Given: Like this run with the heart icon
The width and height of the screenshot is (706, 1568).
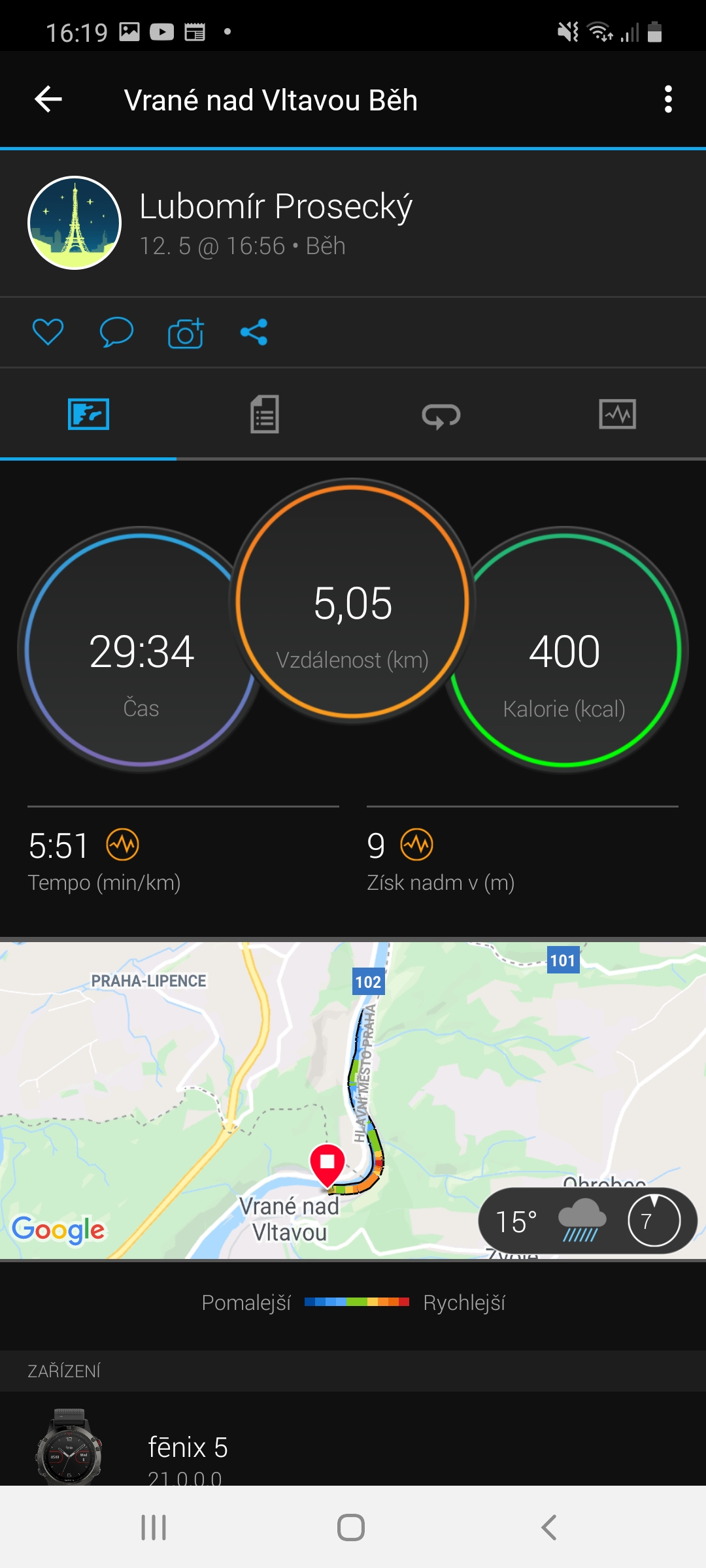Looking at the screenshot, I should [x=48, y=332].
